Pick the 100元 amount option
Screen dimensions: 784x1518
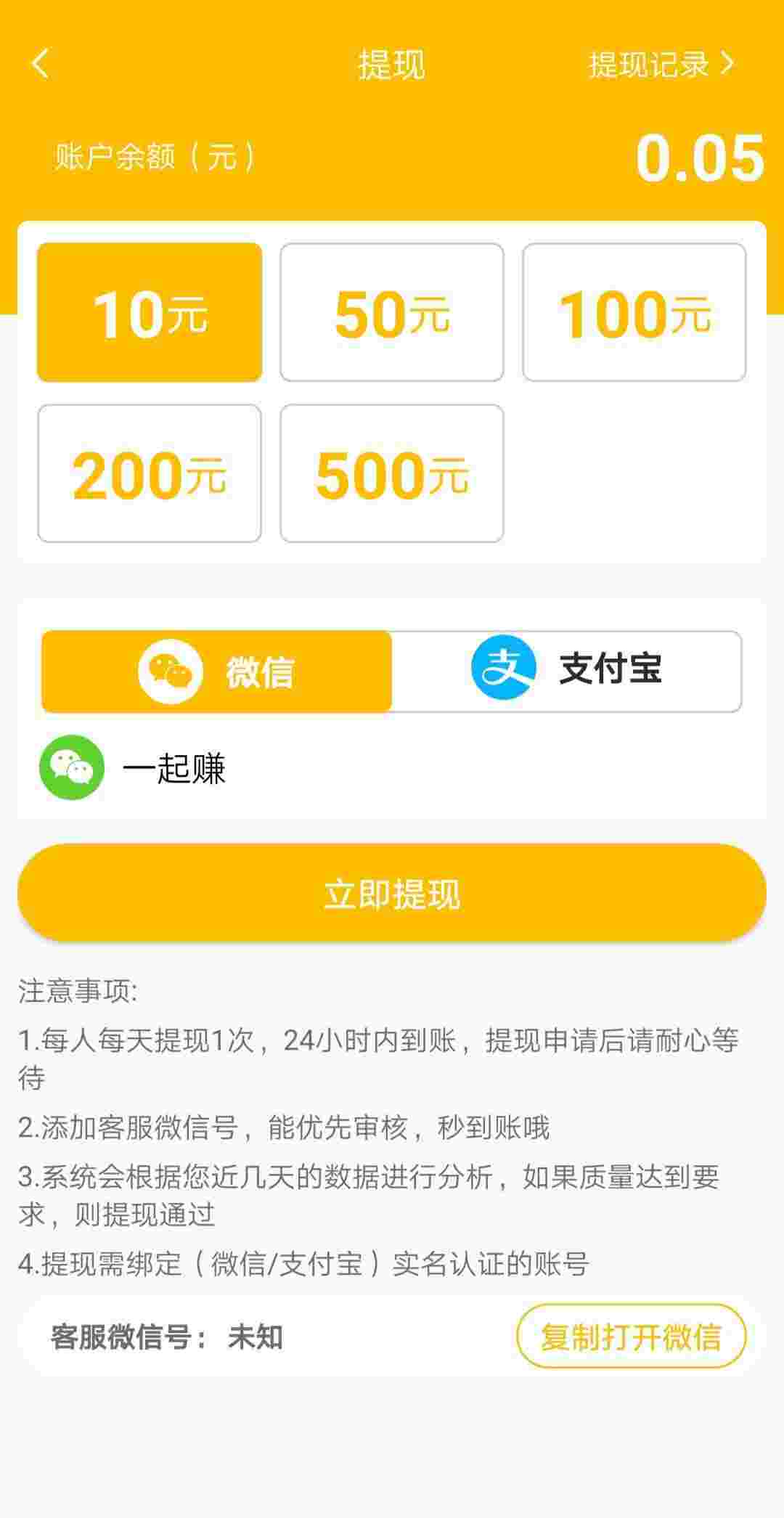(x=634, y=312)
